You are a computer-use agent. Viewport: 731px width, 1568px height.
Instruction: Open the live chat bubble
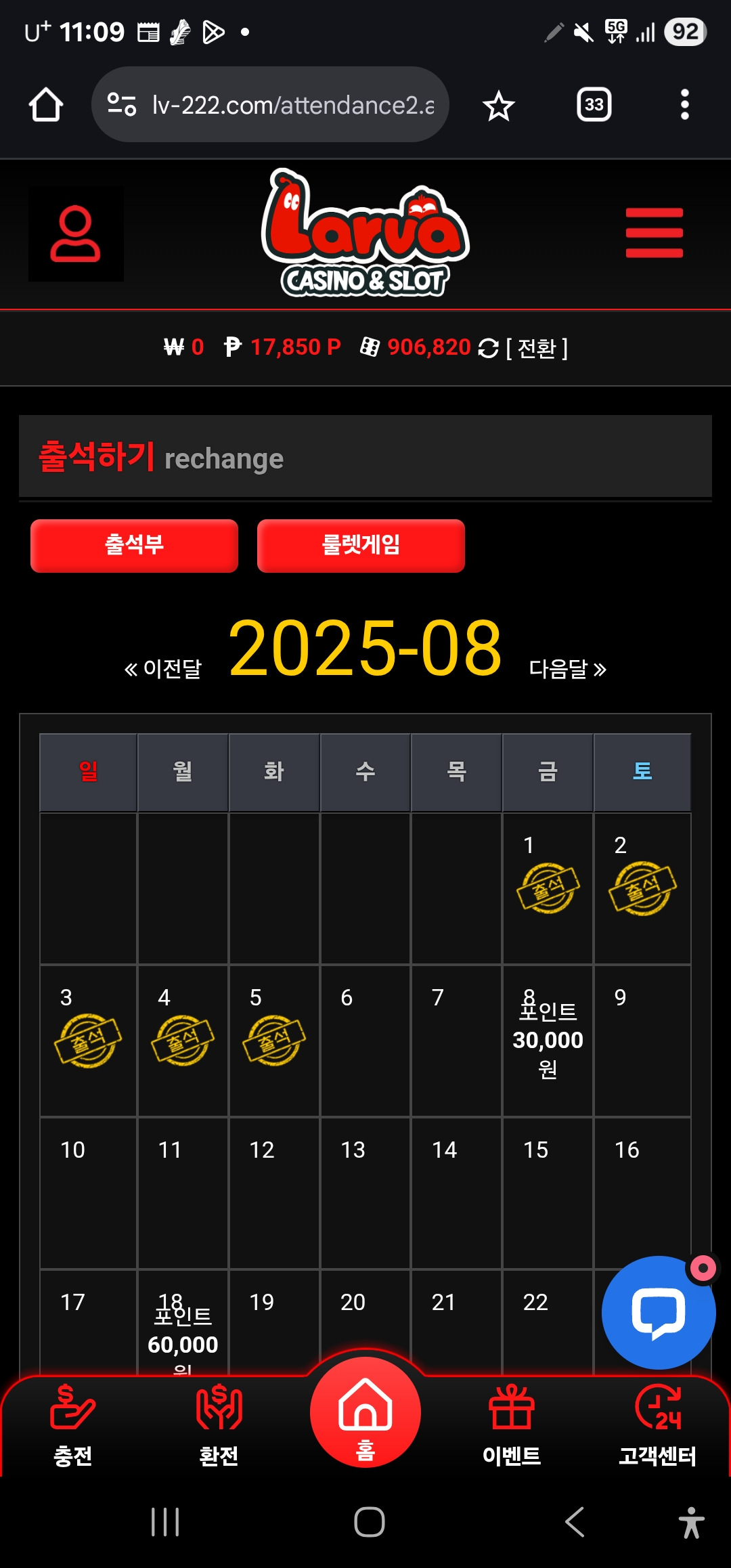[658, 1312]
